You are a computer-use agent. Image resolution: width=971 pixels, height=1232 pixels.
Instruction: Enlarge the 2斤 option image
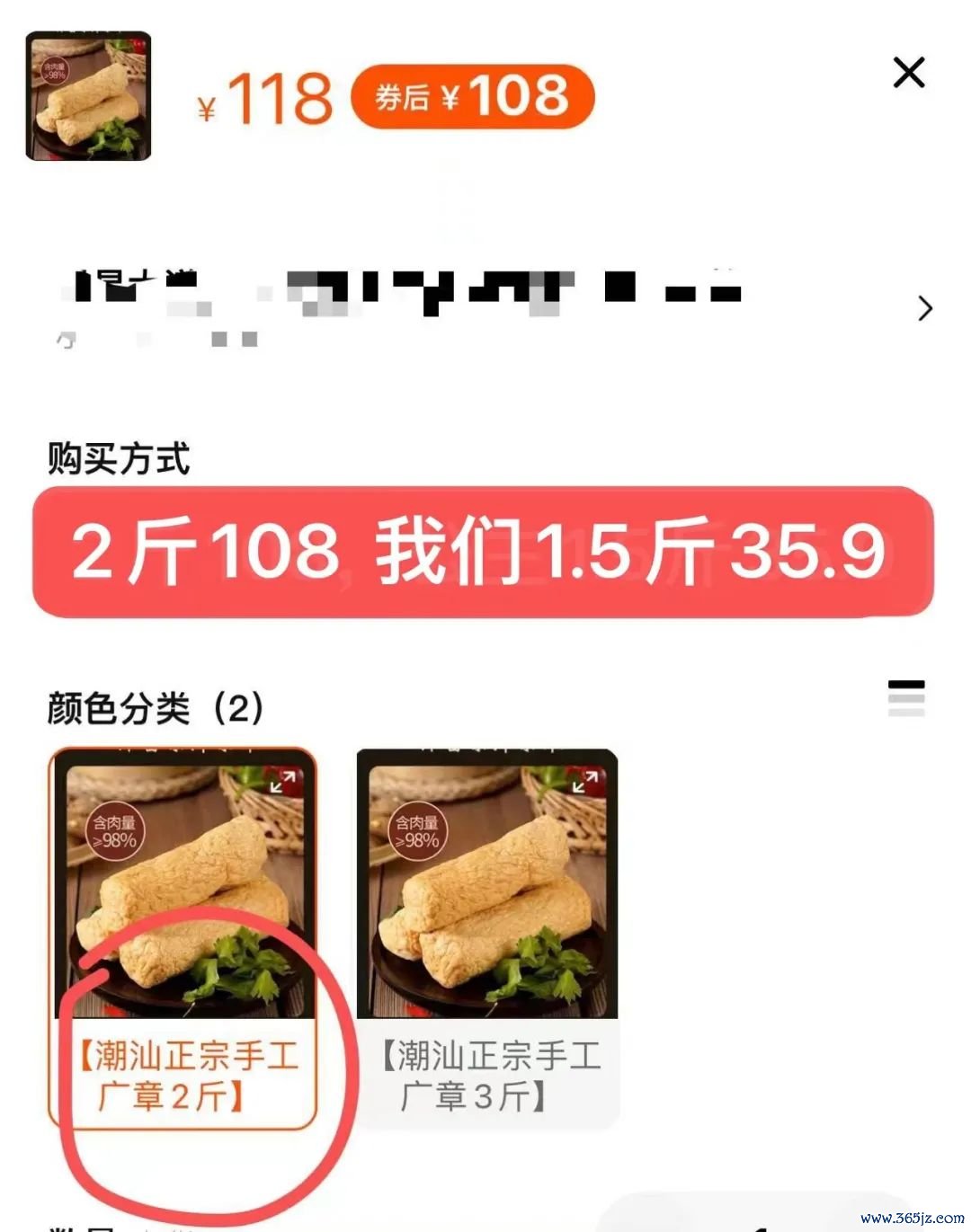tap(286, 780)
